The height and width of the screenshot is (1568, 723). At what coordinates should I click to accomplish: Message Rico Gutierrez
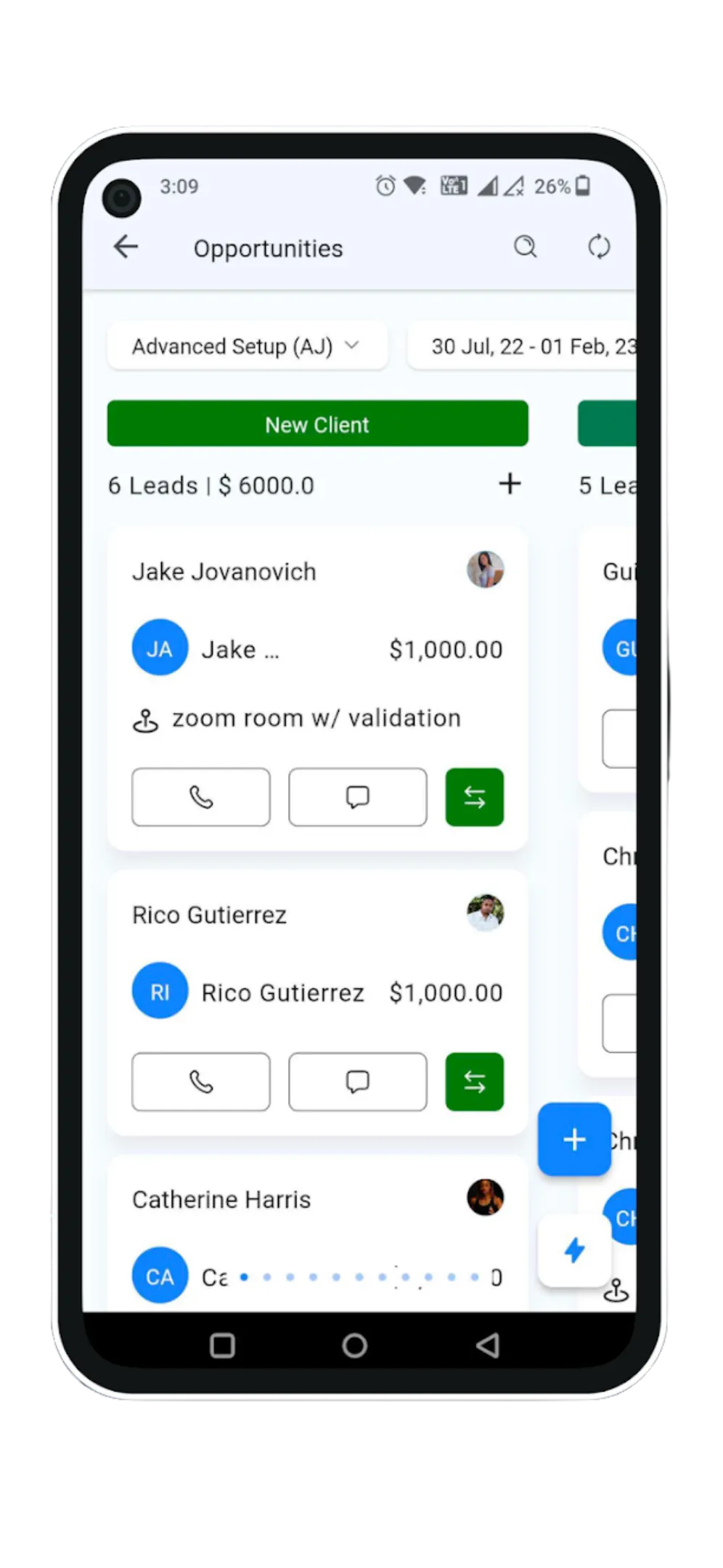point(358,1082)
